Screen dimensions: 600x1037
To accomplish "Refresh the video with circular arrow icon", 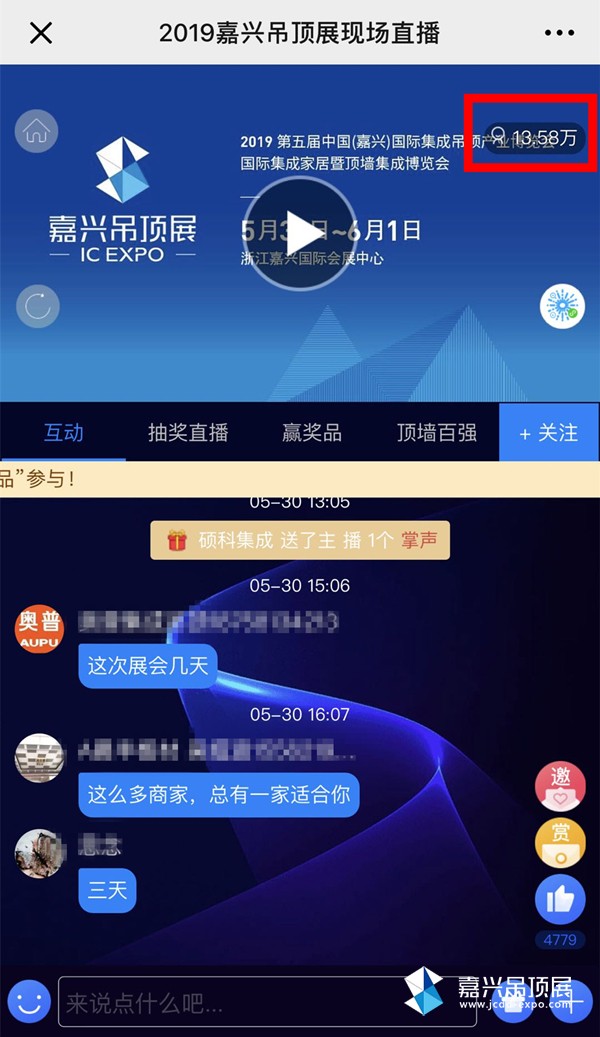I will tap(37, 306).
